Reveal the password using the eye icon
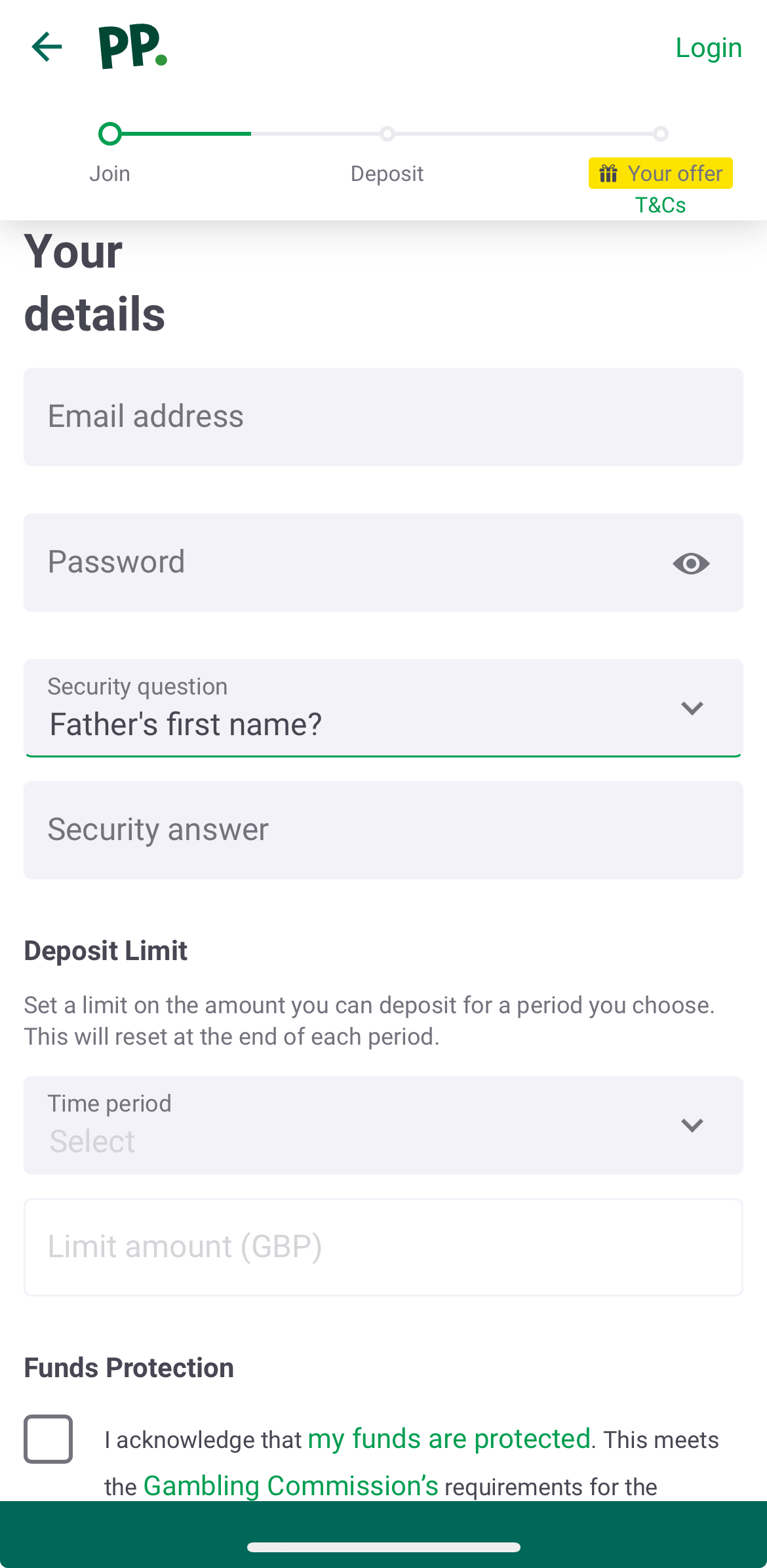This screenshot has height=1568, width=767. point(691,563)
